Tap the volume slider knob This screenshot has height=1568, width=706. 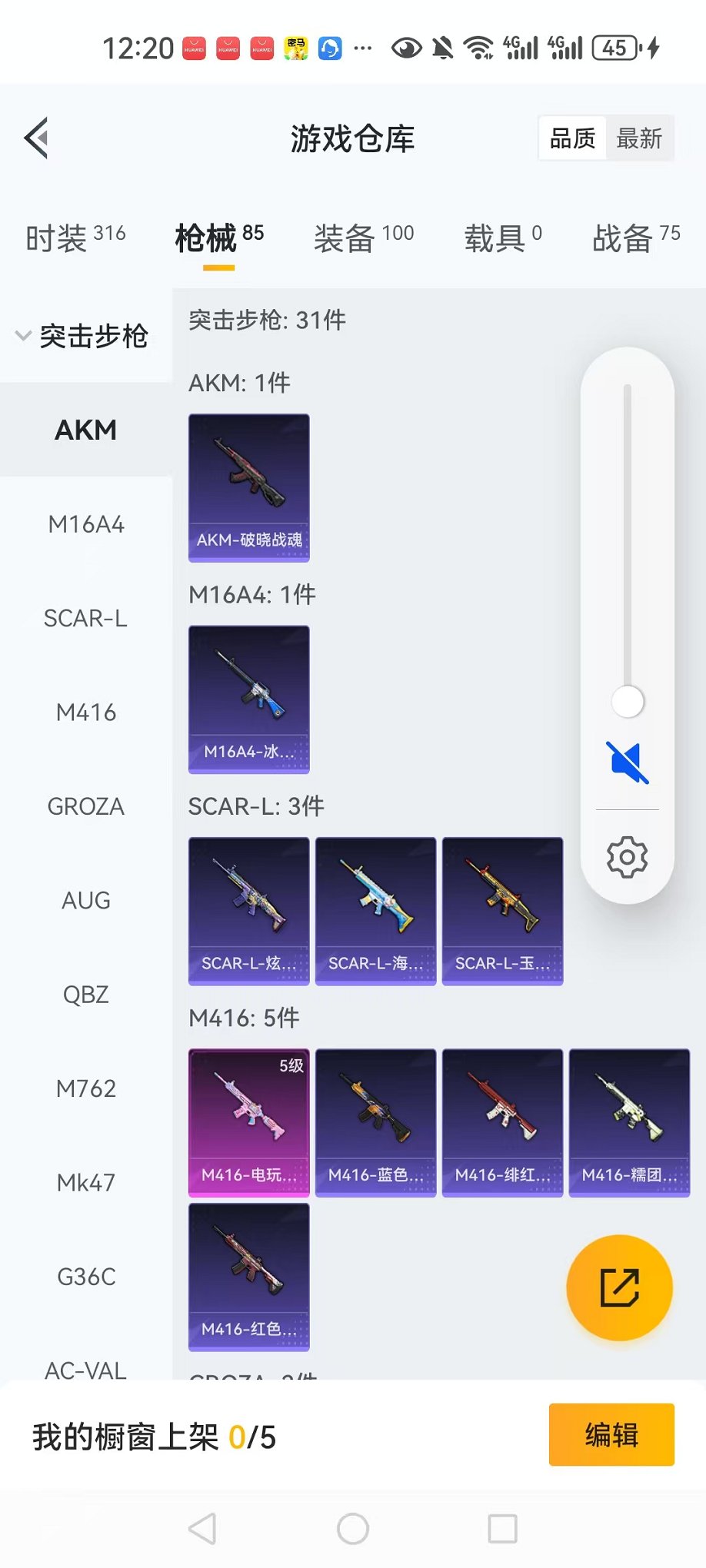tap(628, 702)
